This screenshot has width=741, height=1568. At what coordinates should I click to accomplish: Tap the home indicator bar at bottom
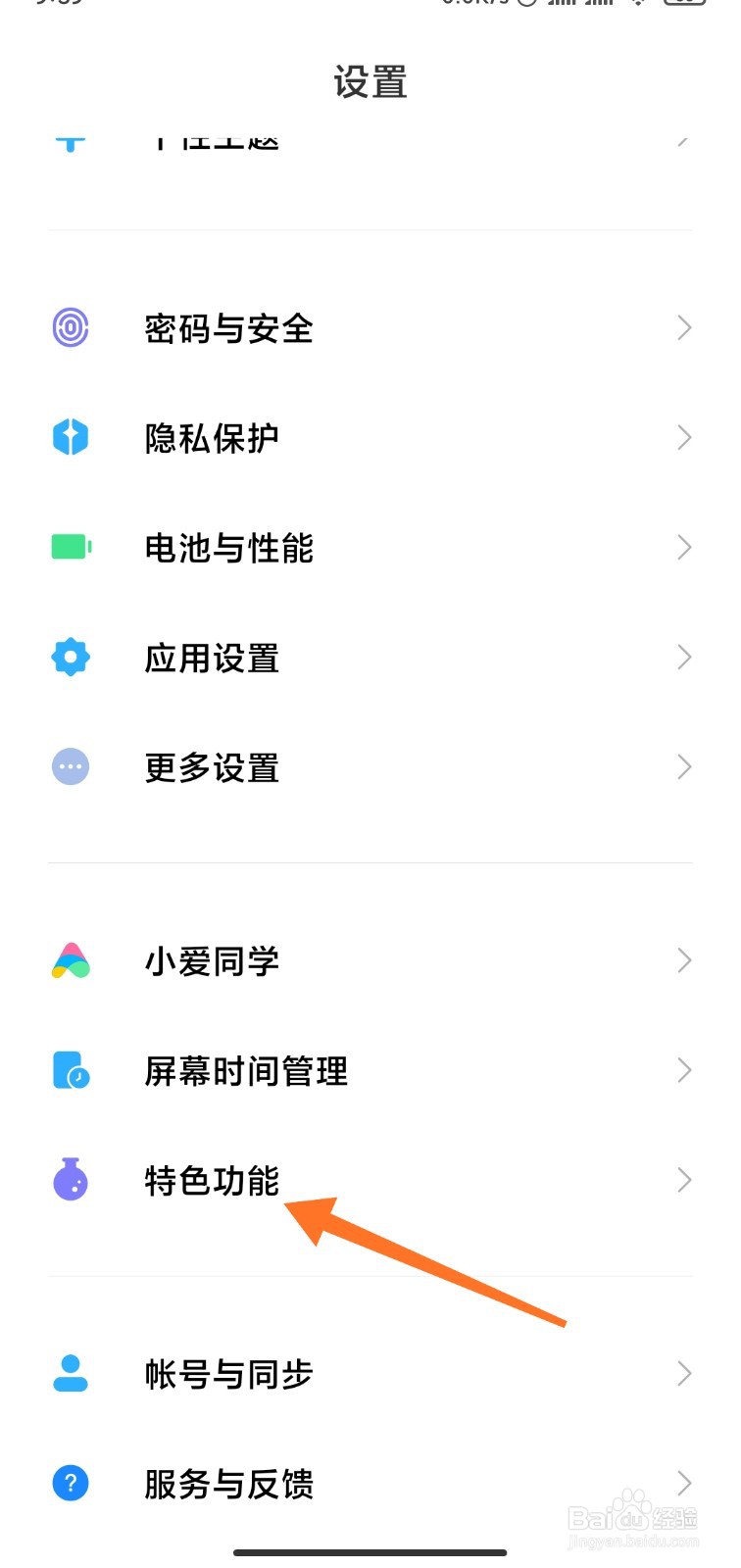370,1552
